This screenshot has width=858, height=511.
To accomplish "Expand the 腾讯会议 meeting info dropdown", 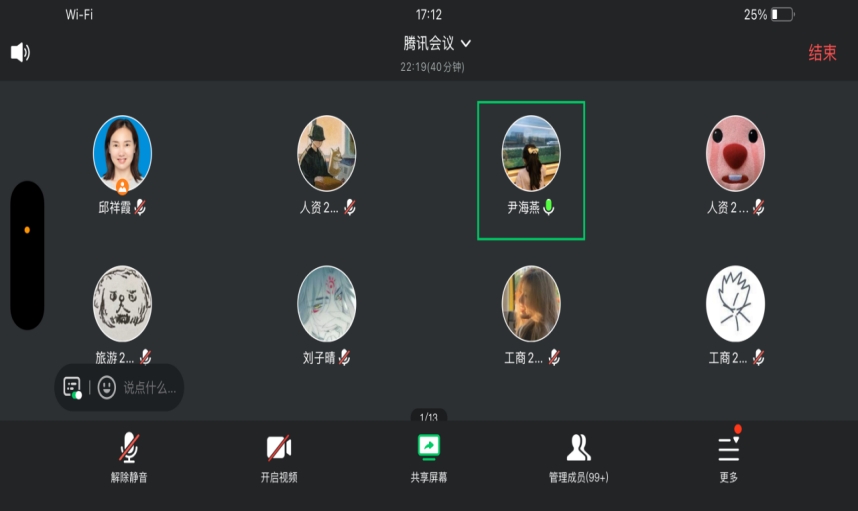I will (437, 43).
